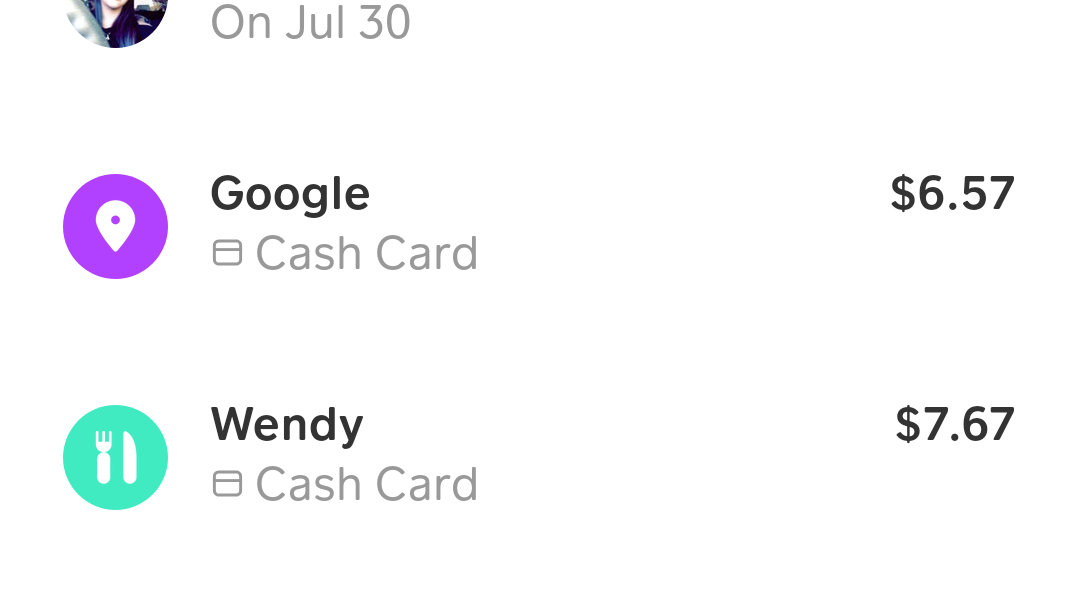This screenshot has height=614, width=1080.
Task: Open the Wendy $7.67 transaction
Action: pyautogui.click(x=540, y=456)
